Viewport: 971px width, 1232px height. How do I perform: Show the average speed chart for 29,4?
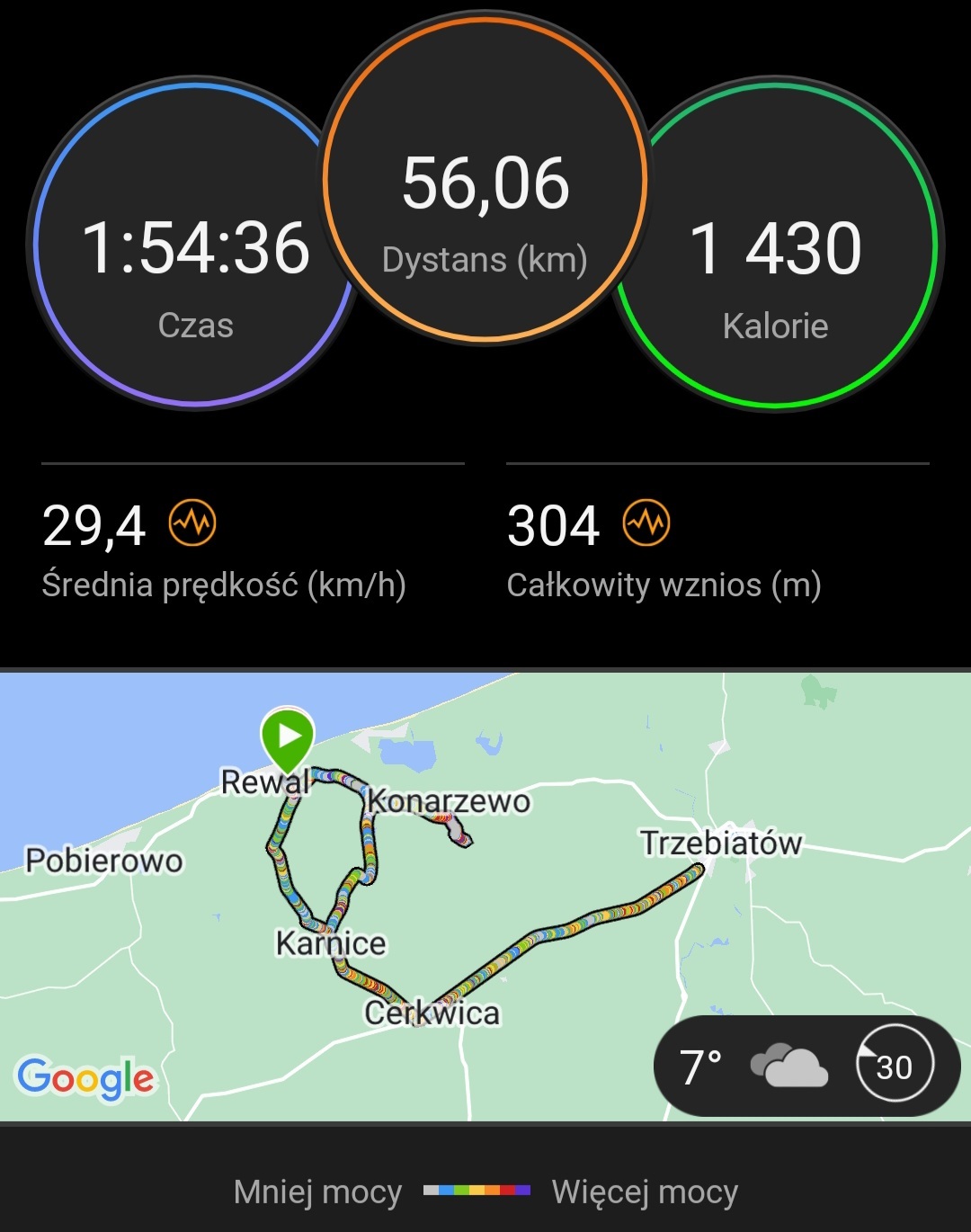point(193,523)
